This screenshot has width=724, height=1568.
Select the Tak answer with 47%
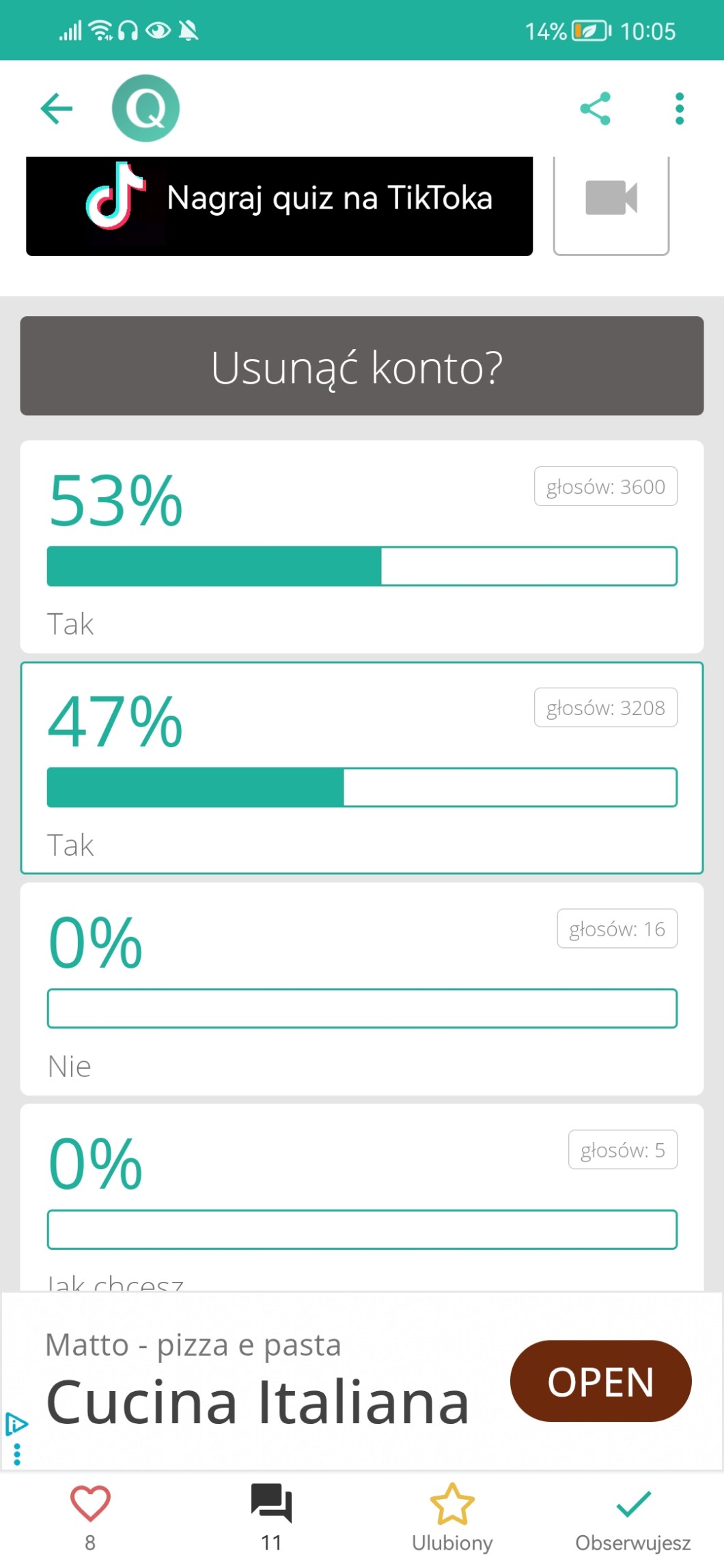tap(361, 768)
